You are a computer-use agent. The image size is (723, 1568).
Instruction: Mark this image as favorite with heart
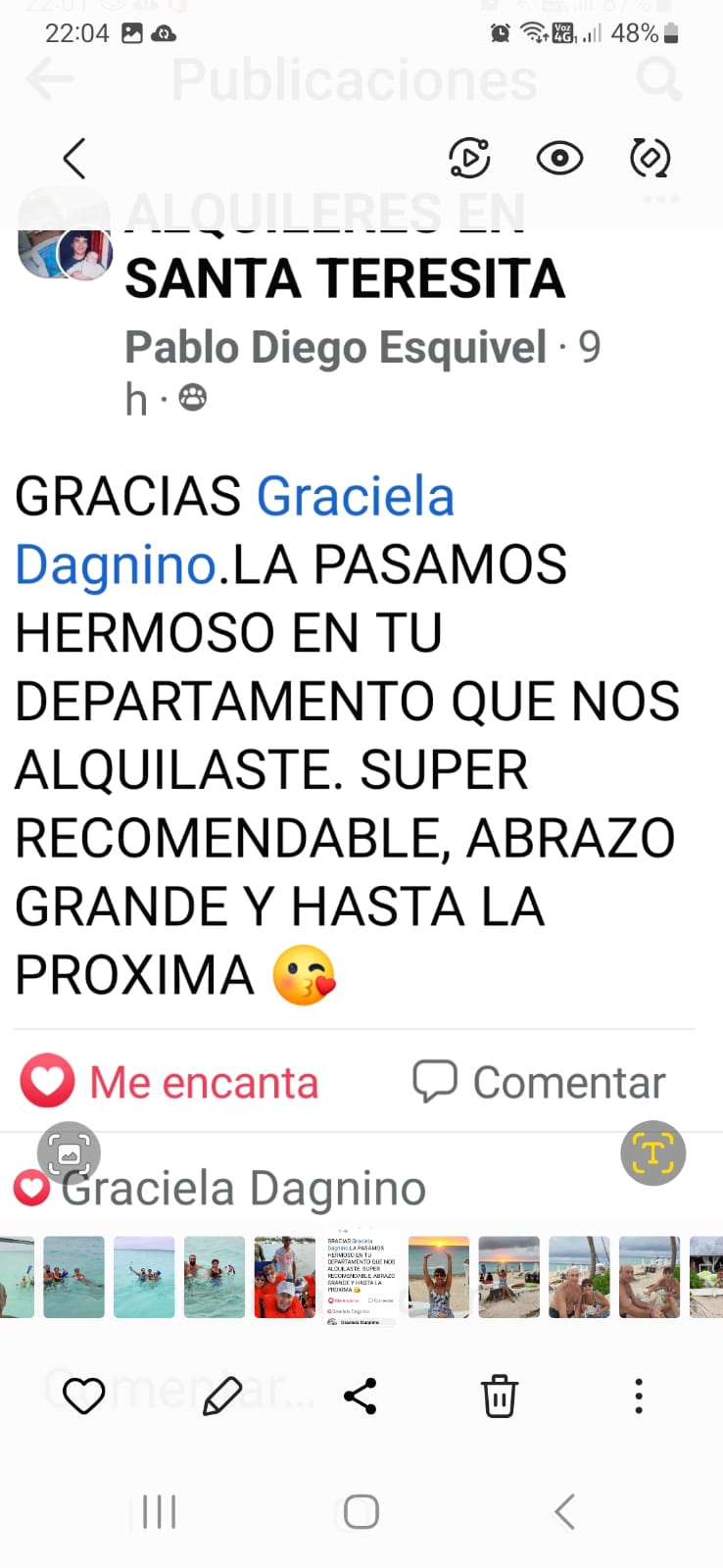coord(83,1396)
